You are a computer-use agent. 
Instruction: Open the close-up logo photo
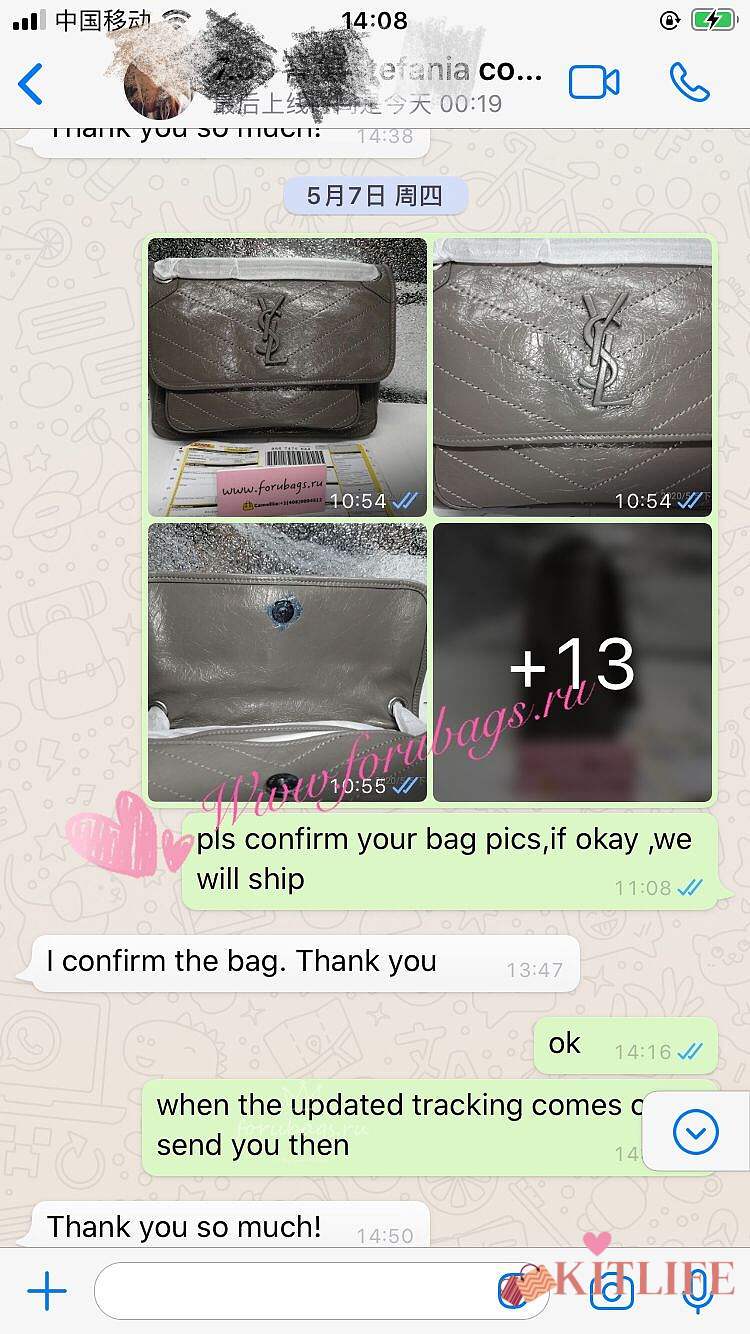pyautogui.click(x=572, y=376)
